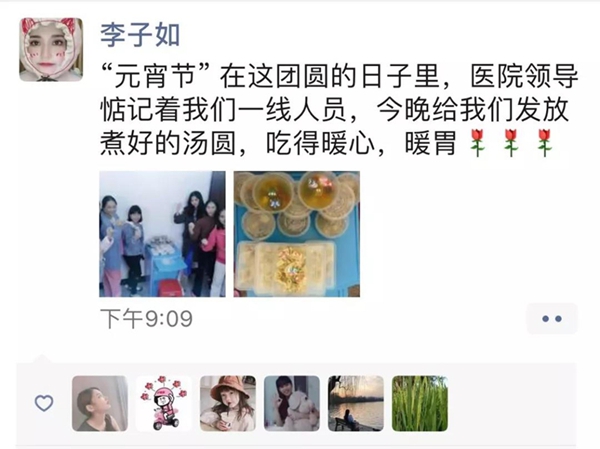
Task: Open the cartoon scooter avatar in the likes
Action: click(x=163, y=403)
